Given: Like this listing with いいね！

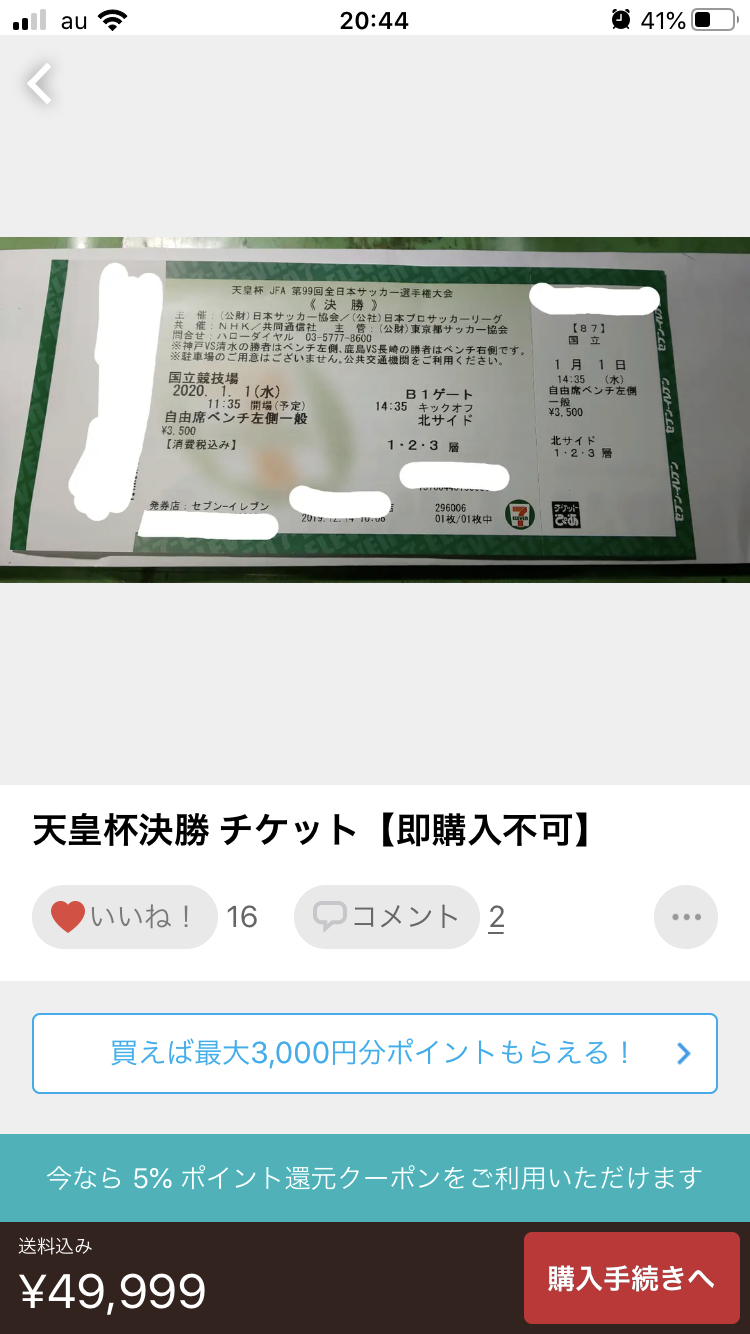Looking at the screenshot, I should [124, 917].
